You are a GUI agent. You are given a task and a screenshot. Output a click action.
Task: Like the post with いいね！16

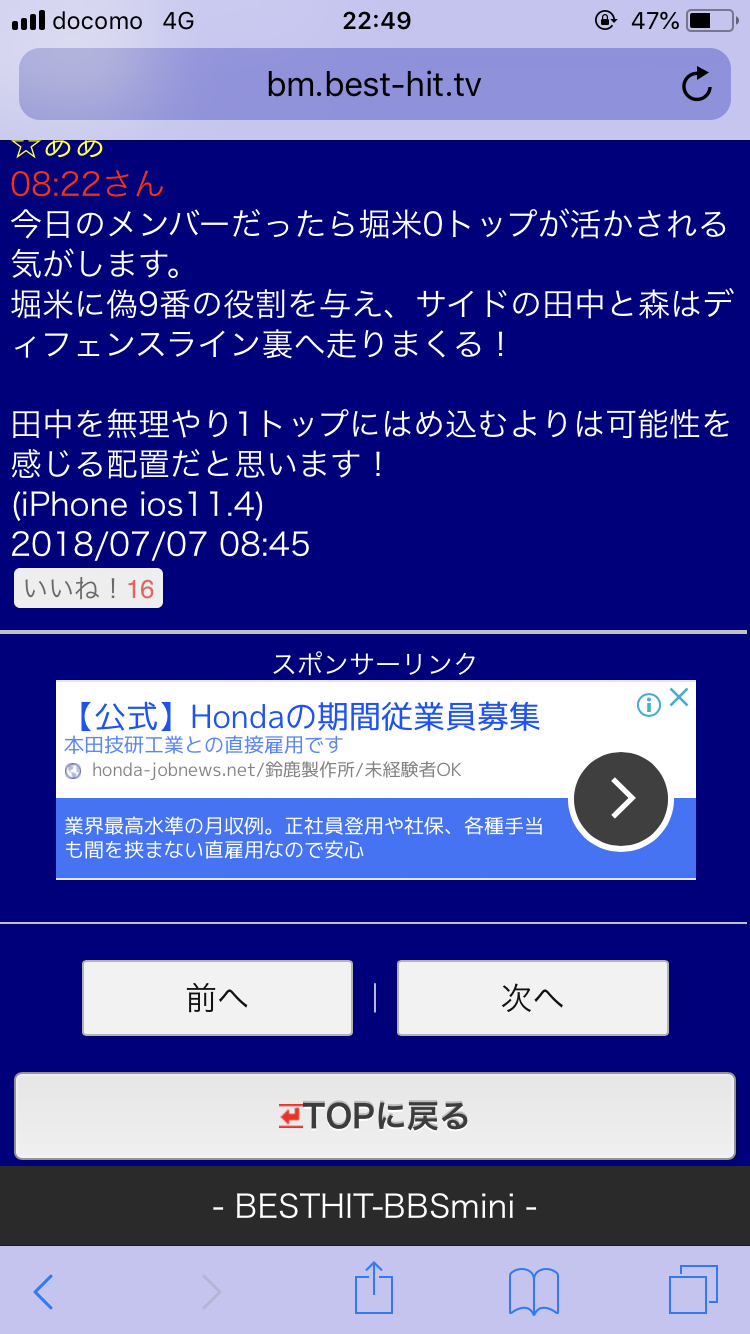coord(88,589)
